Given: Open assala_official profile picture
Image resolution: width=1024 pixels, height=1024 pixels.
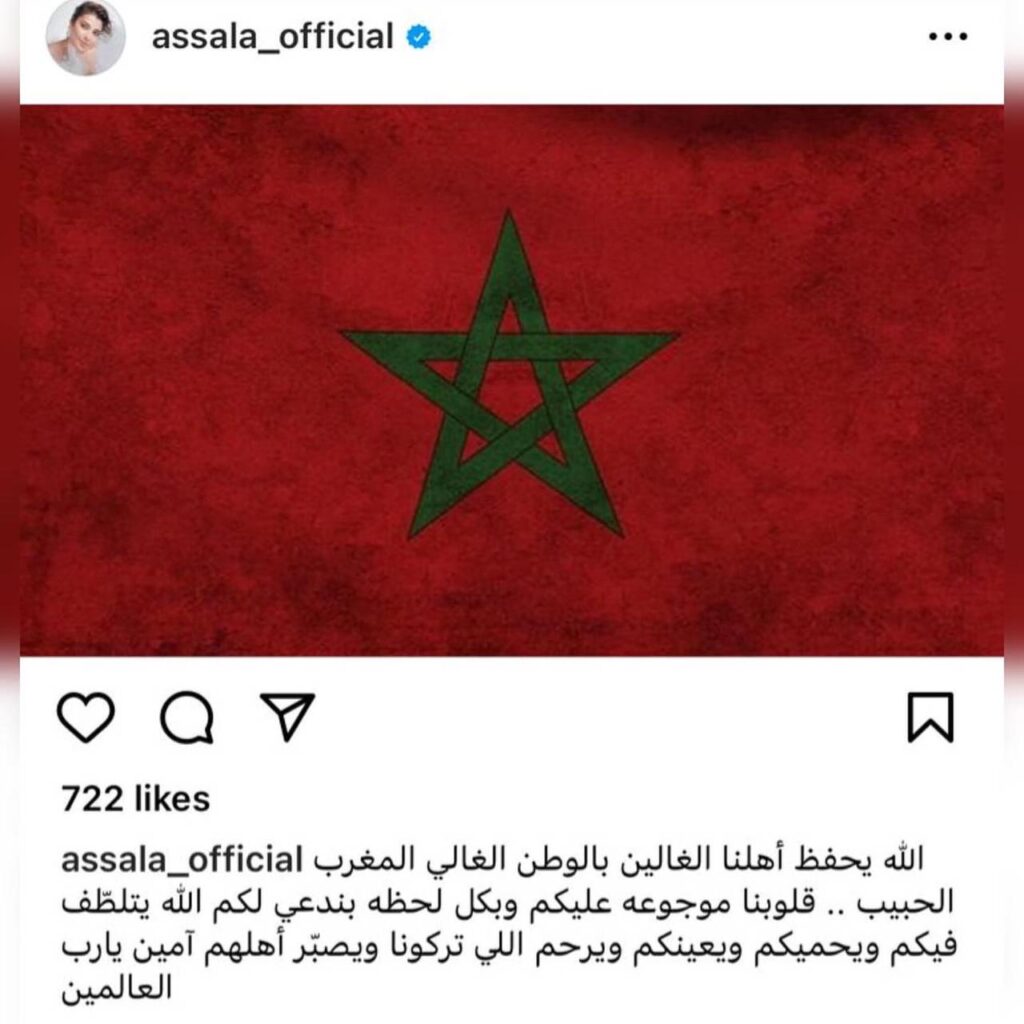Looking at the screenshot, I should 85,37.
